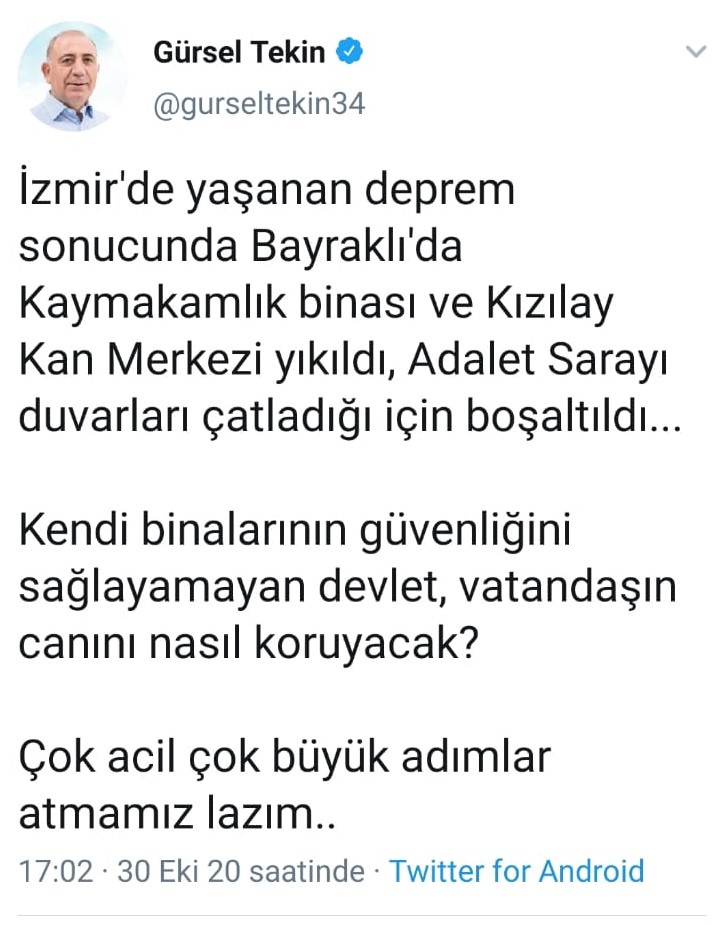Open the Gürsel Tekin profile name
Viewport: 723px width, 925px height.
pos(239,53)
